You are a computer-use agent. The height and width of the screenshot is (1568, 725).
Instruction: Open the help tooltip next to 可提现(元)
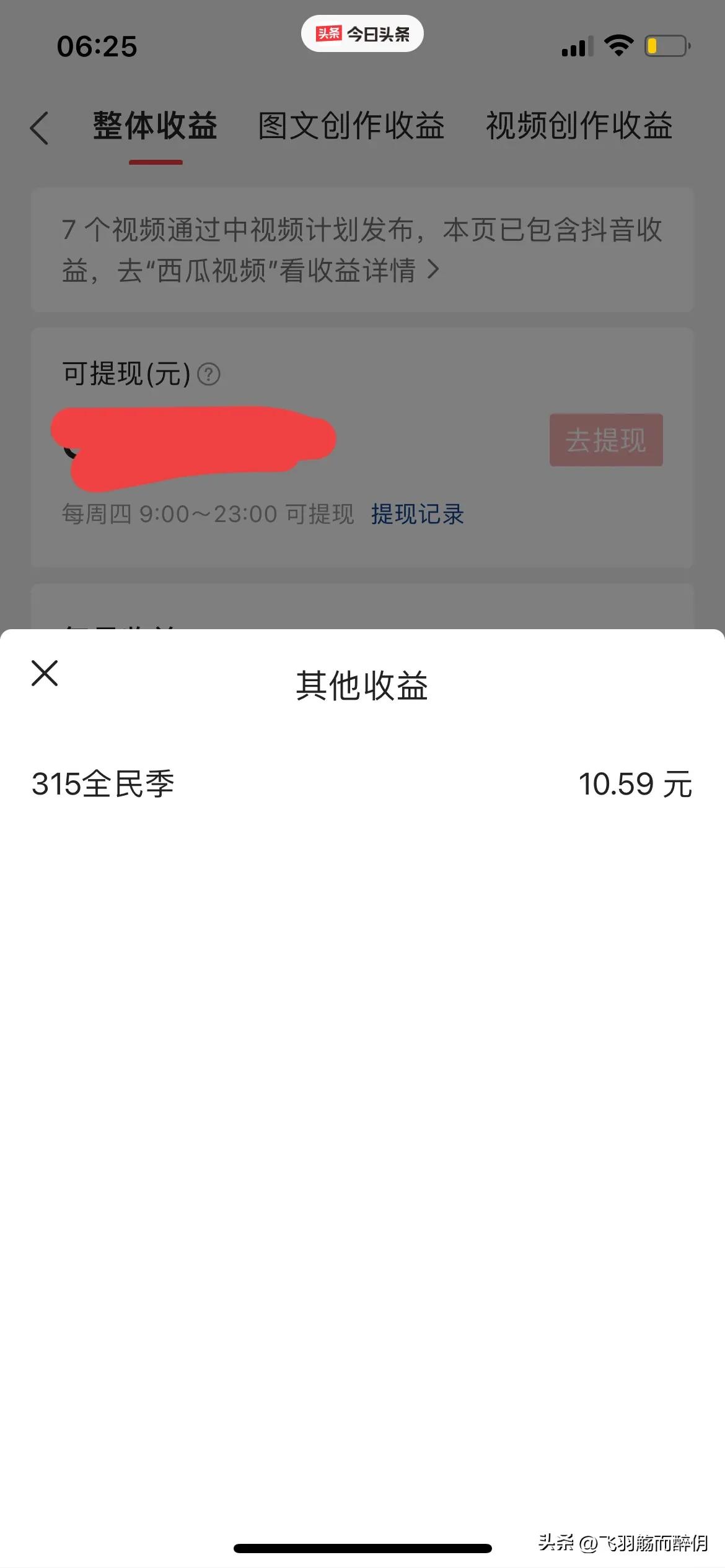coord(208,373)
